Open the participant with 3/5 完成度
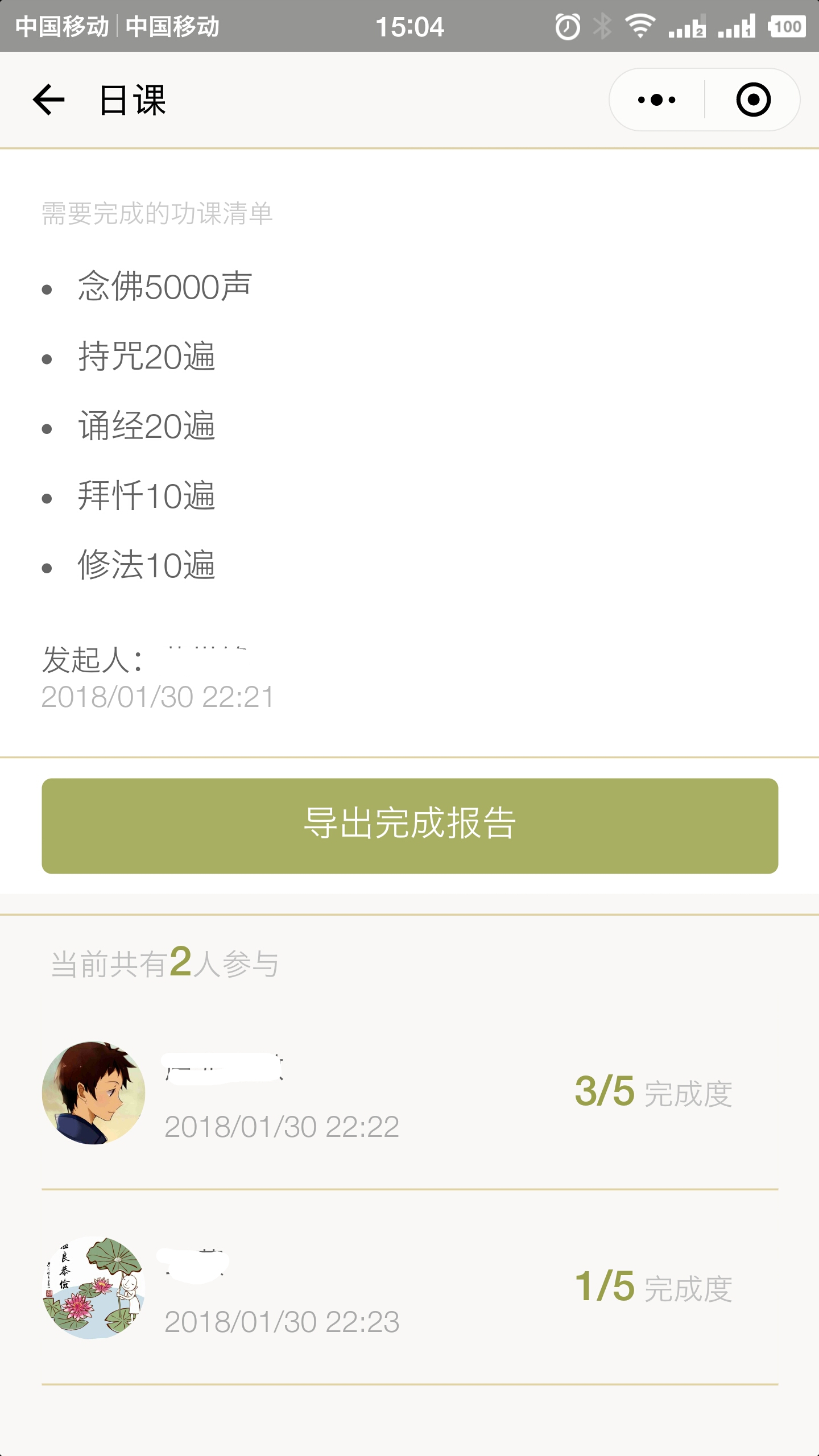The image size is (819, 1456). click(409, 1093)
